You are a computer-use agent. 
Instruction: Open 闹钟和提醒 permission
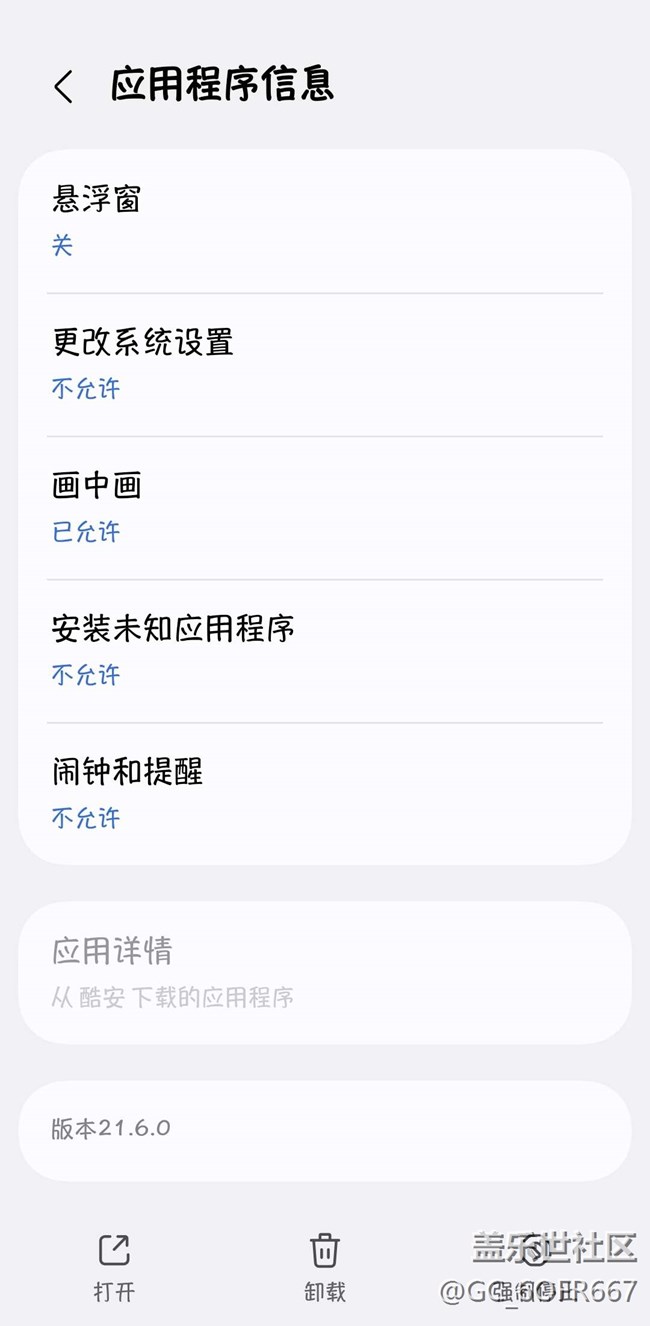[325, 794]
